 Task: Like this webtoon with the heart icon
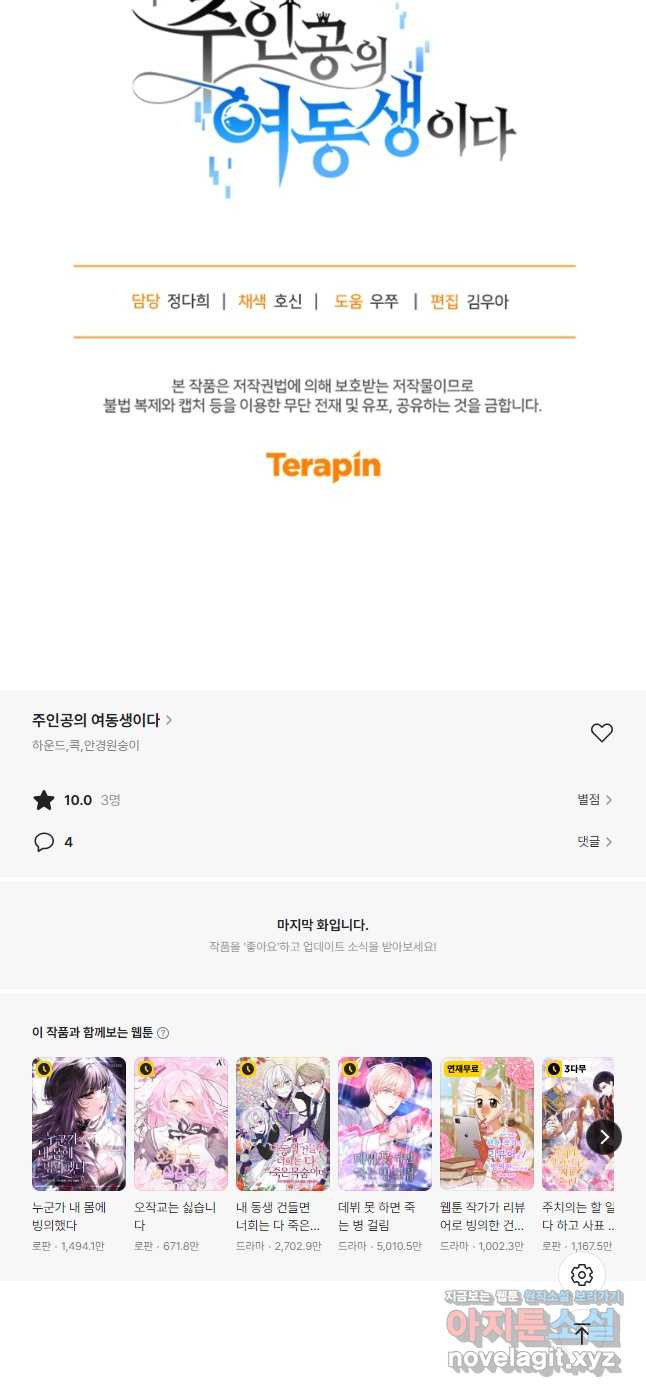(601, 733)
